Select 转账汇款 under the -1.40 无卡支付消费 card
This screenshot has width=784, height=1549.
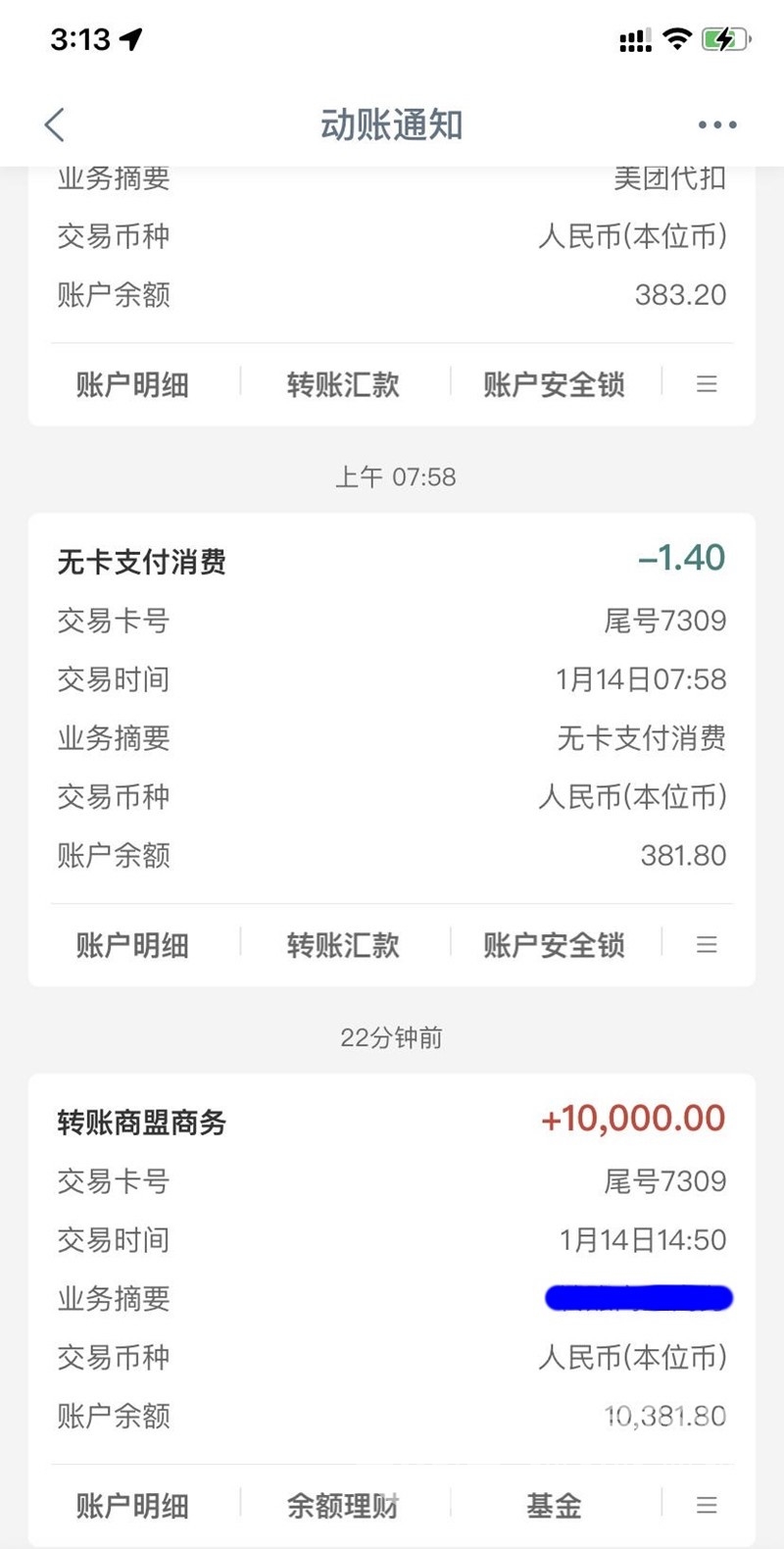(x=343, y=945)
